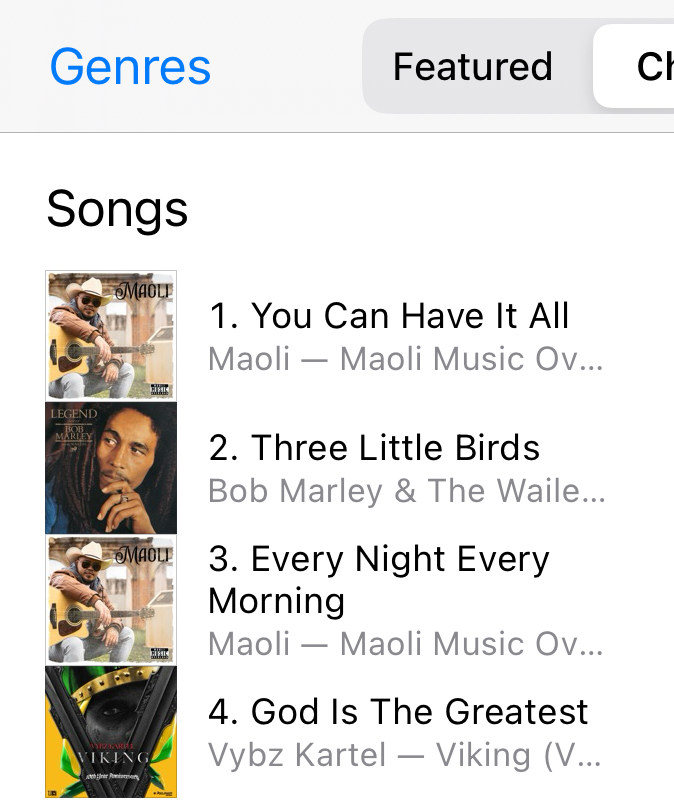Switch to the Featured tab

(472, 67)
